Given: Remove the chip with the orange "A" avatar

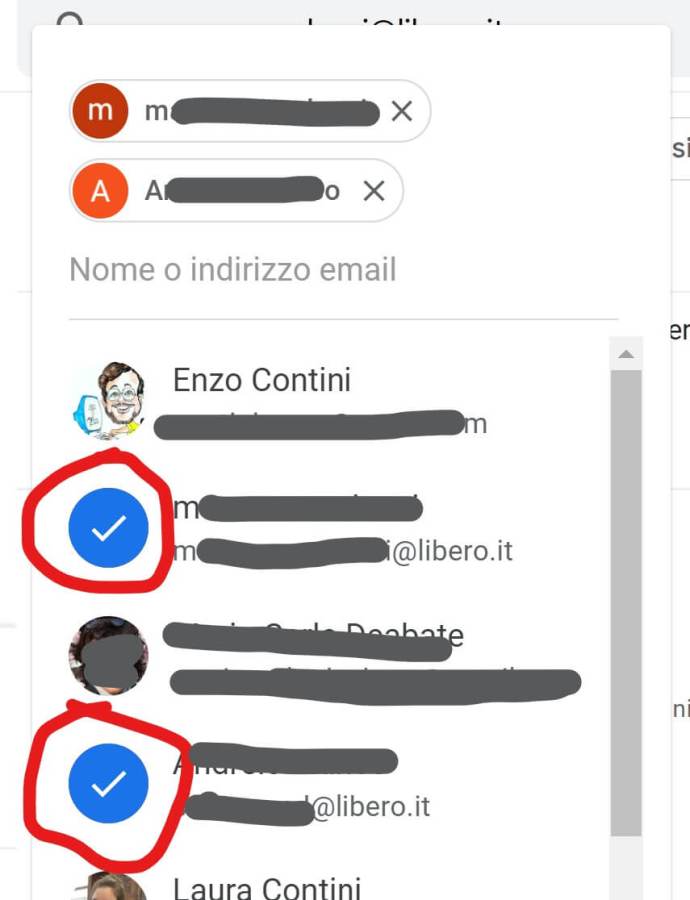Looking at the screenshot, I should [x=373, y=190].
